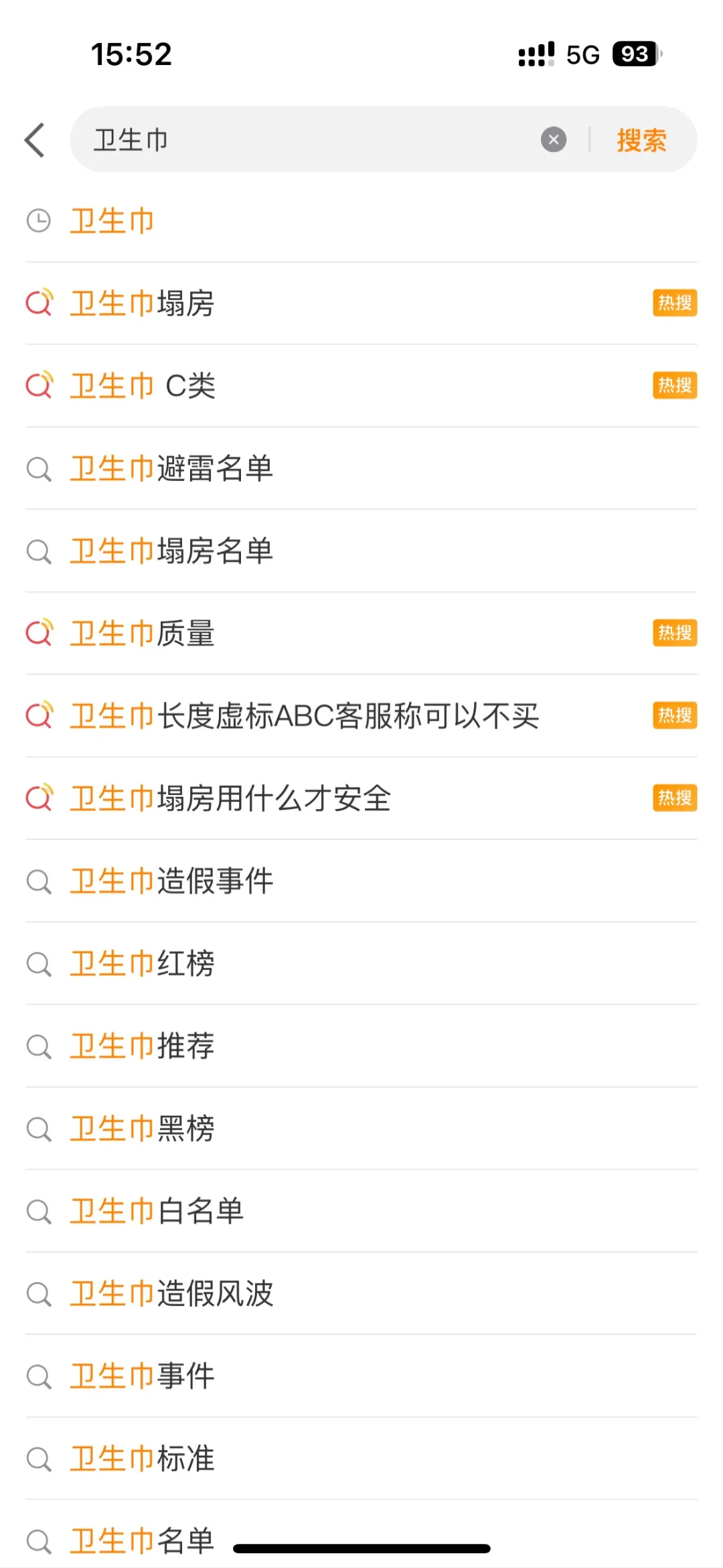Open suggestion 卫生巾标准
The height and width of the screenshot is (1568, 723).
[x=142, y=1458]
